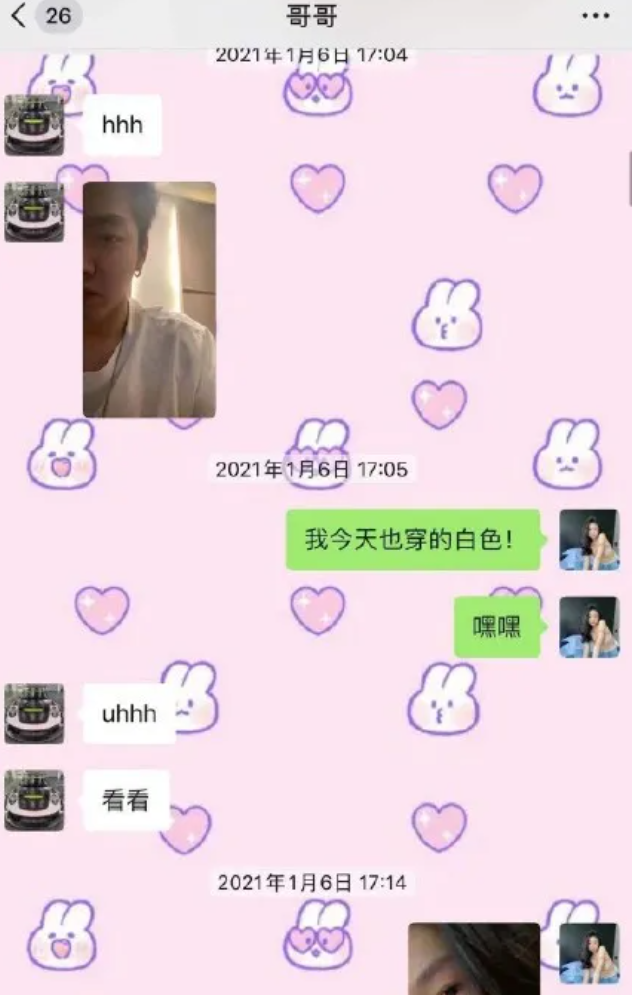Tap the sender's avatar beside 看看
The width and height of the screenshot is (632, 995).
[x=34, y=800]
